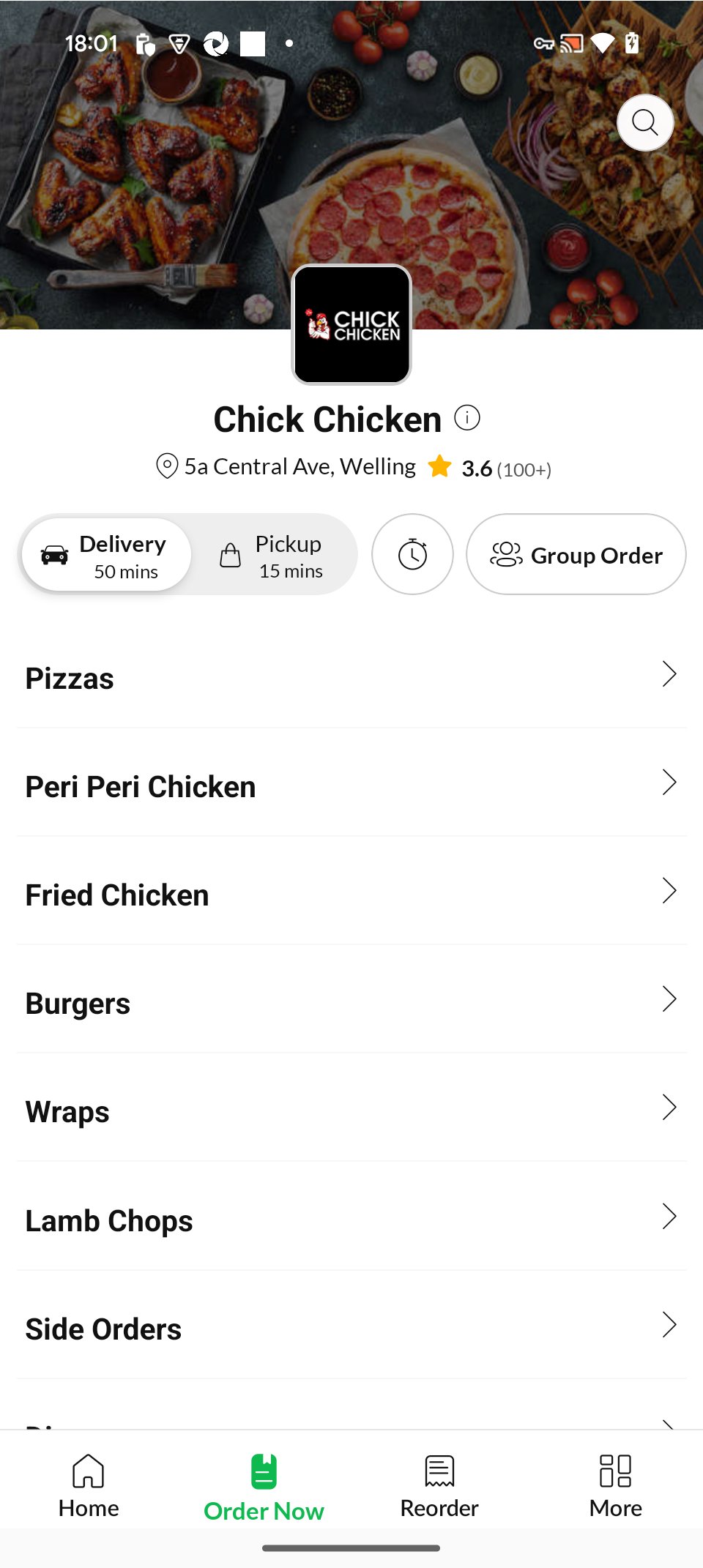View Chick Chicken restaurant info
The width and height of the screenshot is (703, 1568).
[x=467, y=418]
